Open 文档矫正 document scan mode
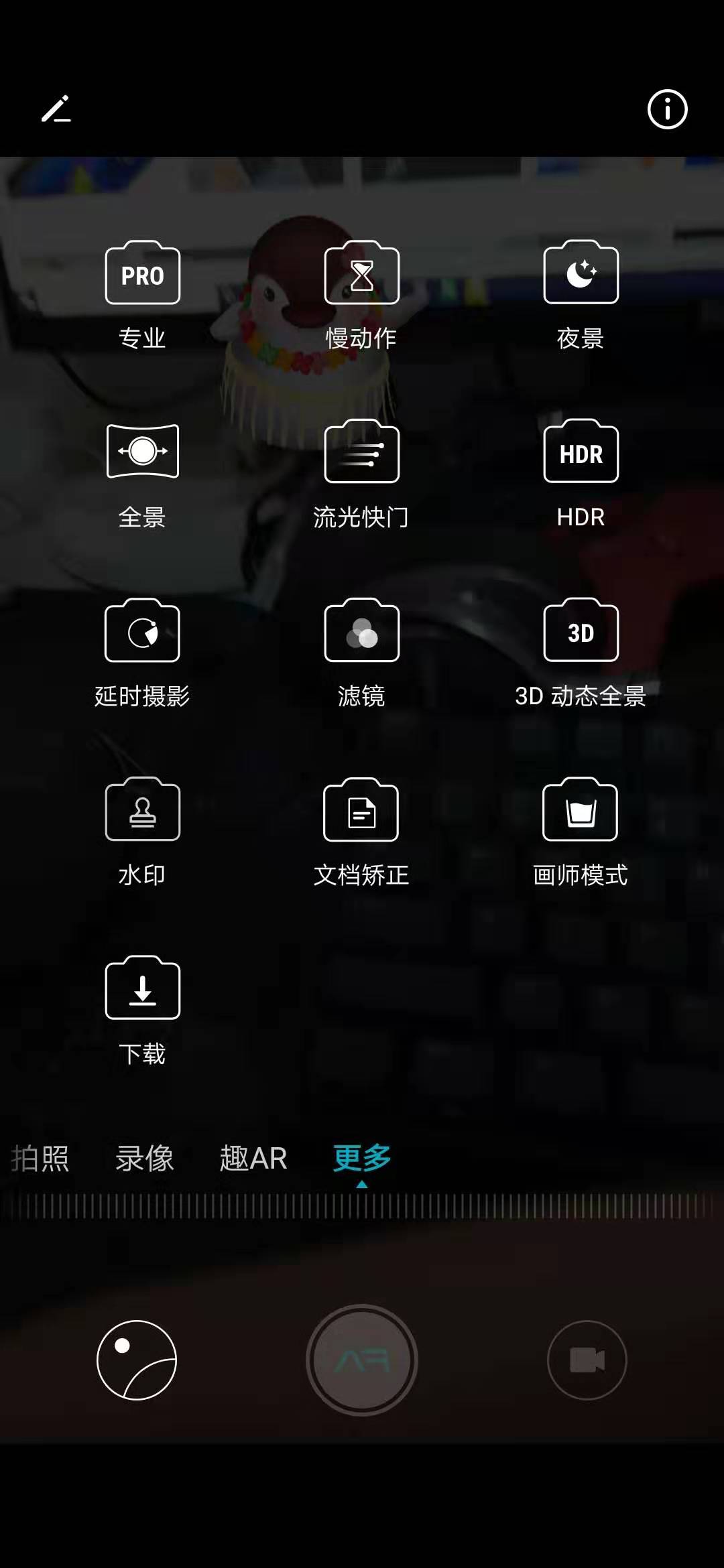 (x=361, y=832)
